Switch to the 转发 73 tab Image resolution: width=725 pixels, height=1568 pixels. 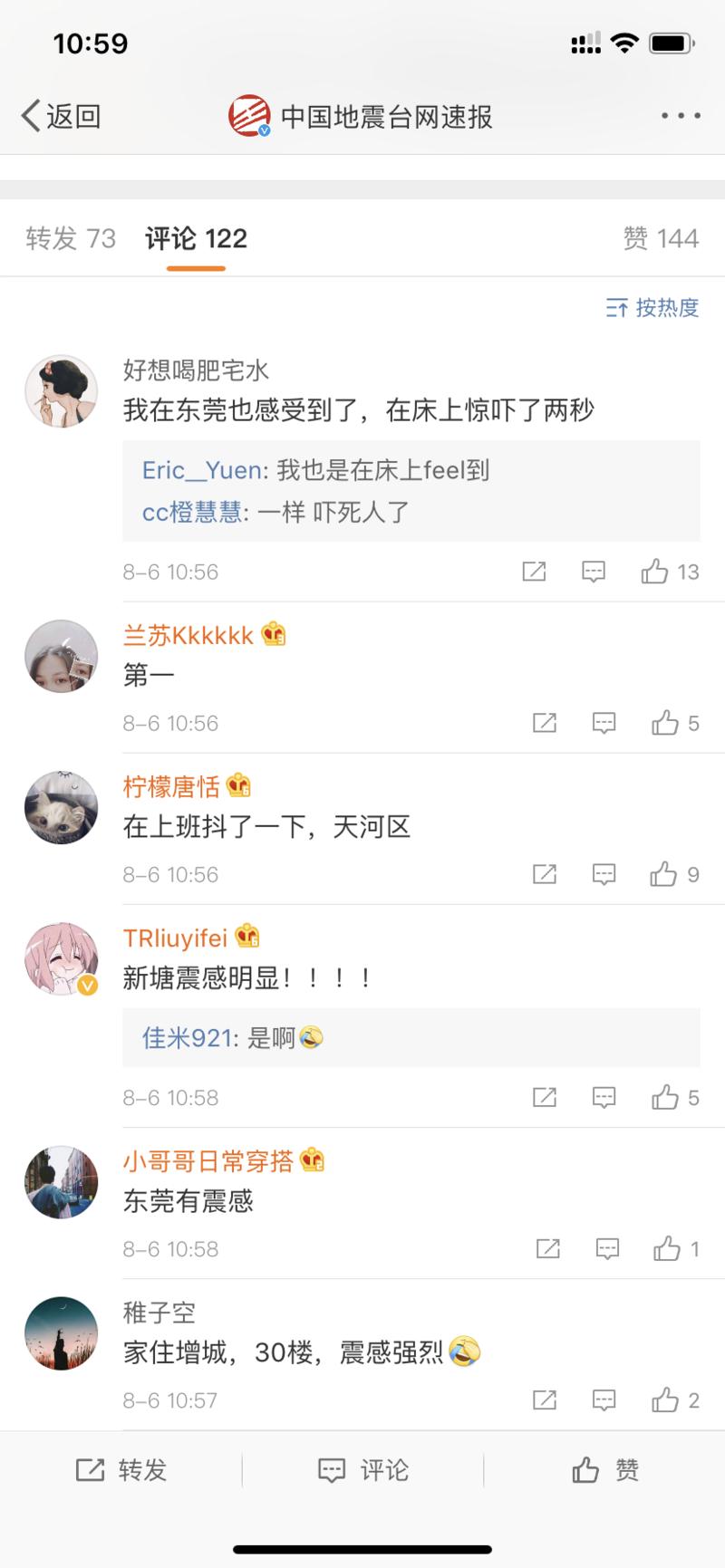(71, 238)
